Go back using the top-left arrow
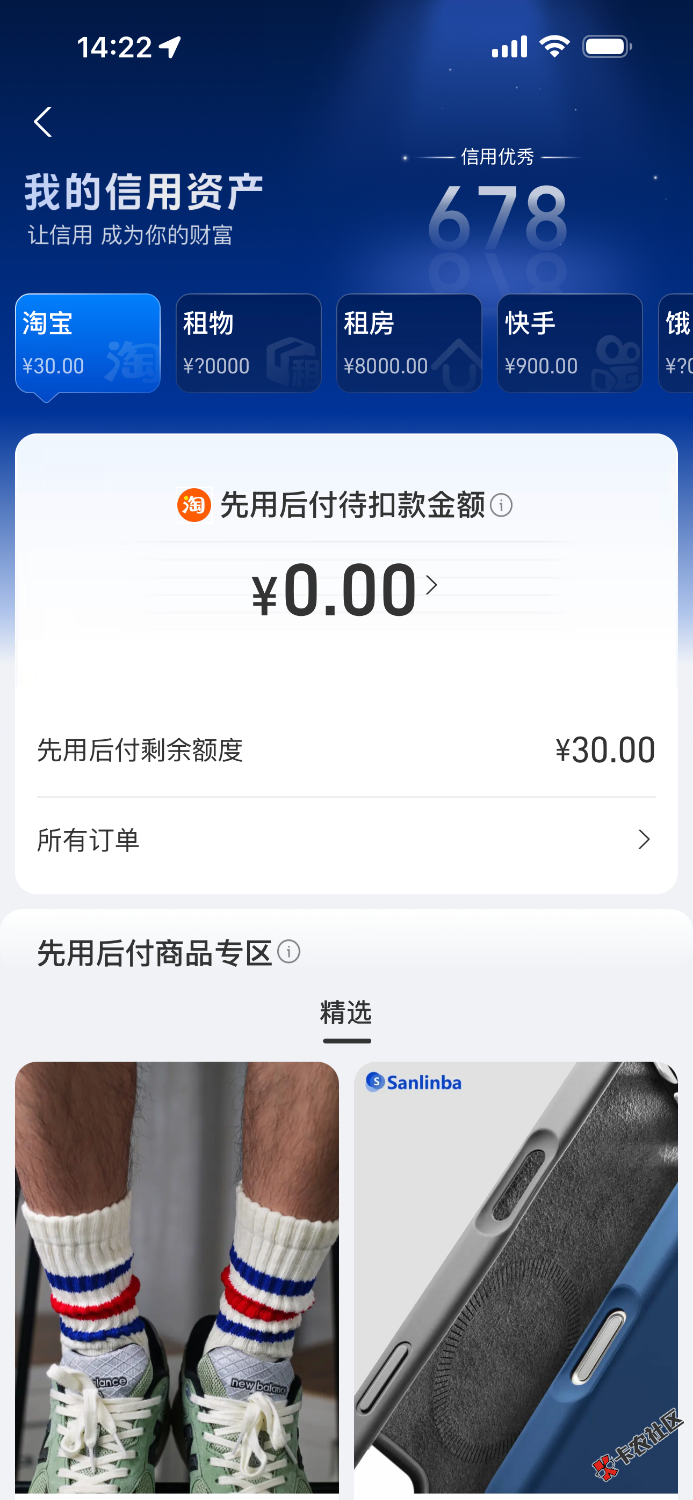693x1500 pixels. pos(42,122)
